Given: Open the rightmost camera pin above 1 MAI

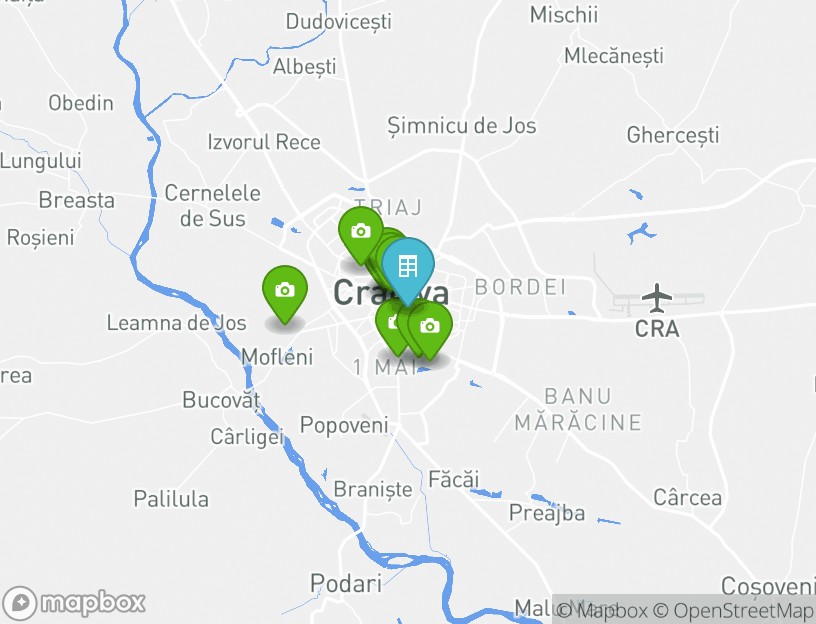Looking at the screenshot, I should [430, 326].
